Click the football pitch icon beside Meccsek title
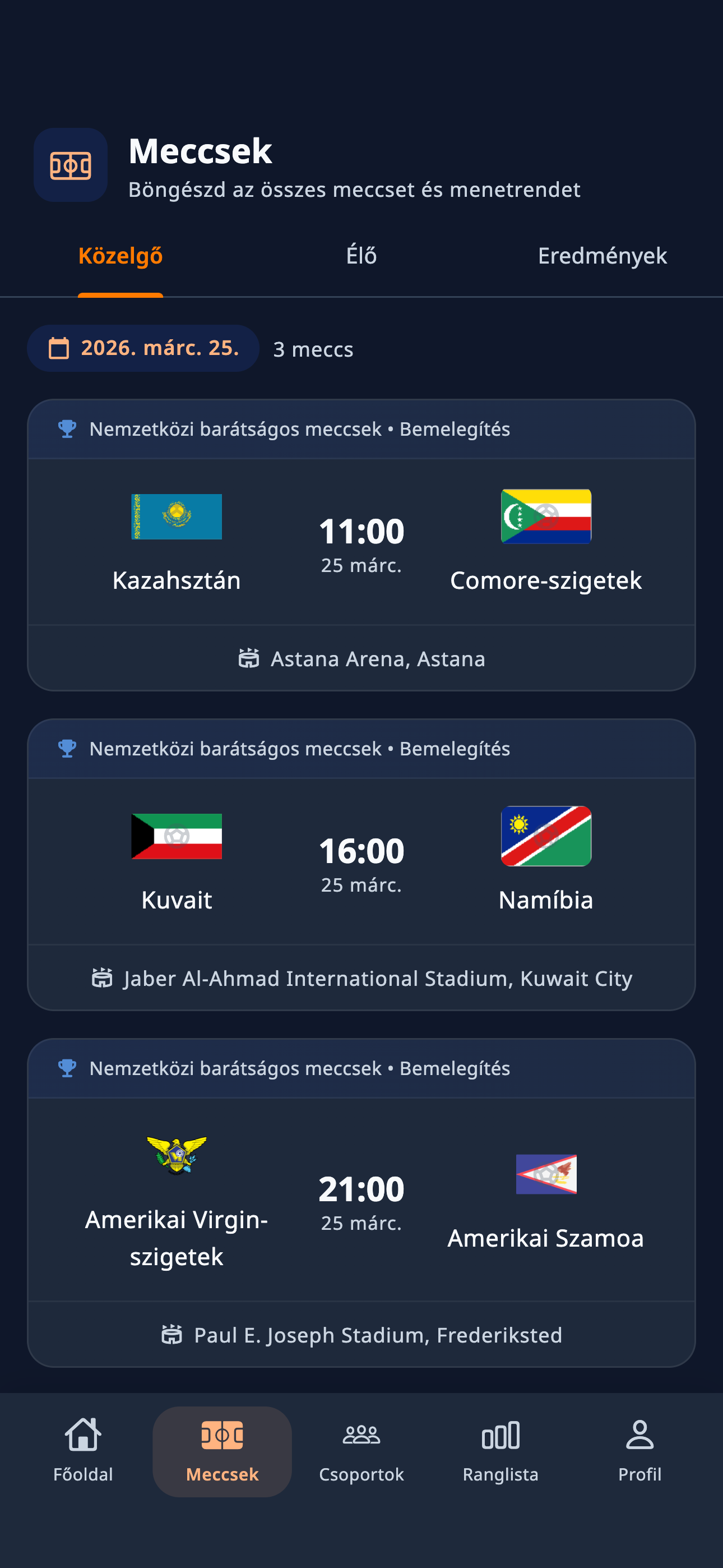Screen dimensions: 723x1568 71,165
